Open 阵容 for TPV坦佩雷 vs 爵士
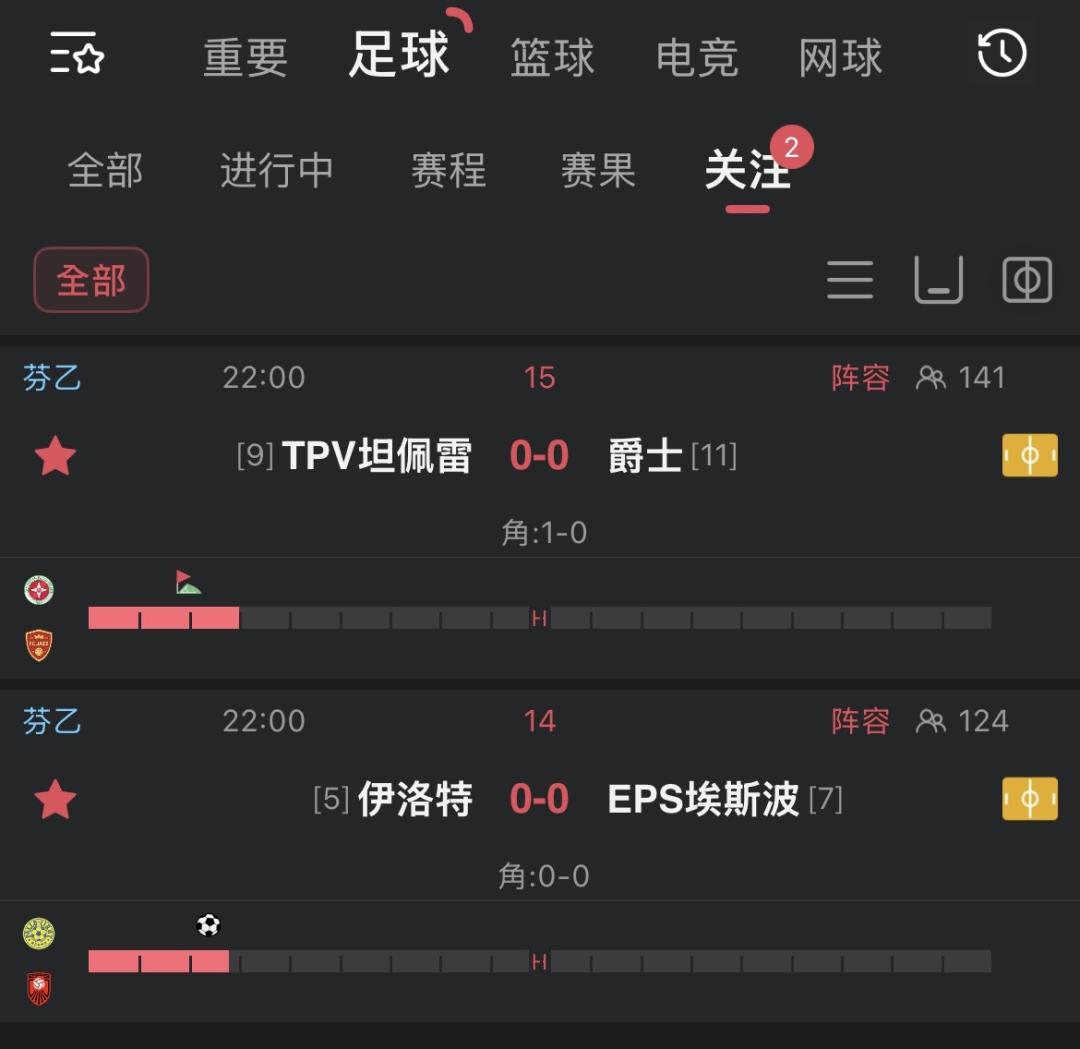The height and width of the screenshot is (1049, 1080). tap(860, 377)
